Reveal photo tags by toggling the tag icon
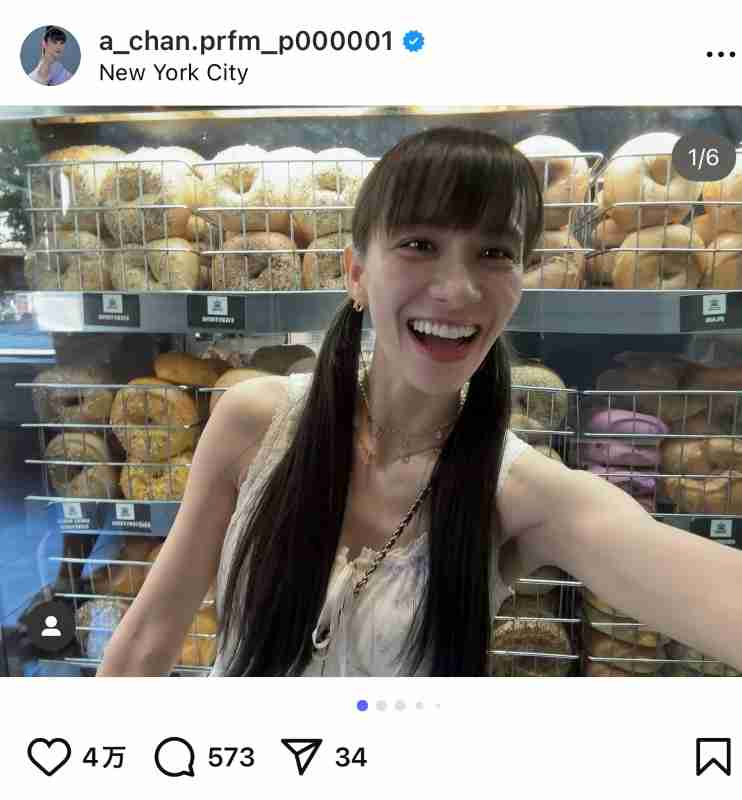This screenshot has height=800, width=742. coord(53,629)
